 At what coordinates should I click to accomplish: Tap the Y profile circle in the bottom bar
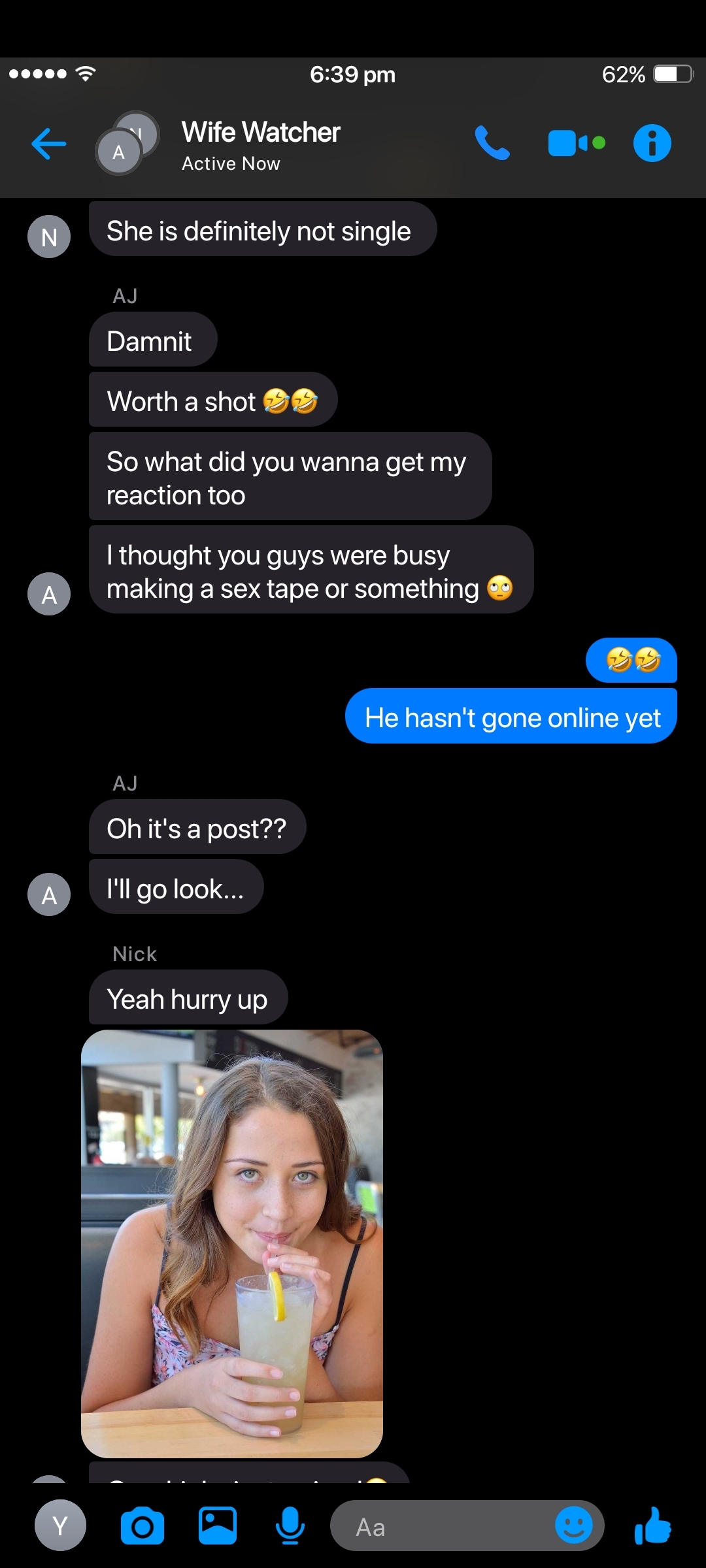60,1526
